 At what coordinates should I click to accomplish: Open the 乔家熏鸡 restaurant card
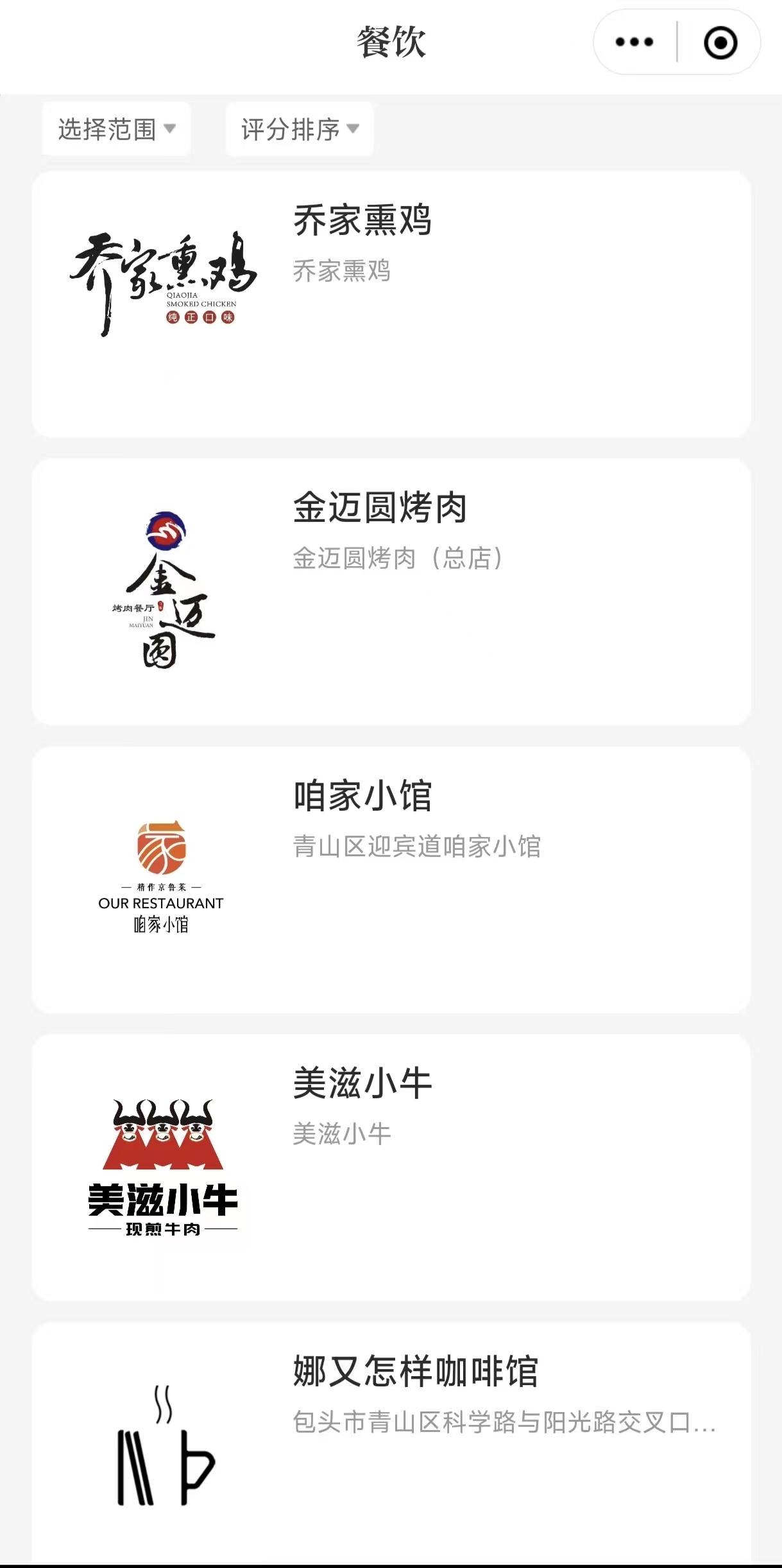[391, 304]
